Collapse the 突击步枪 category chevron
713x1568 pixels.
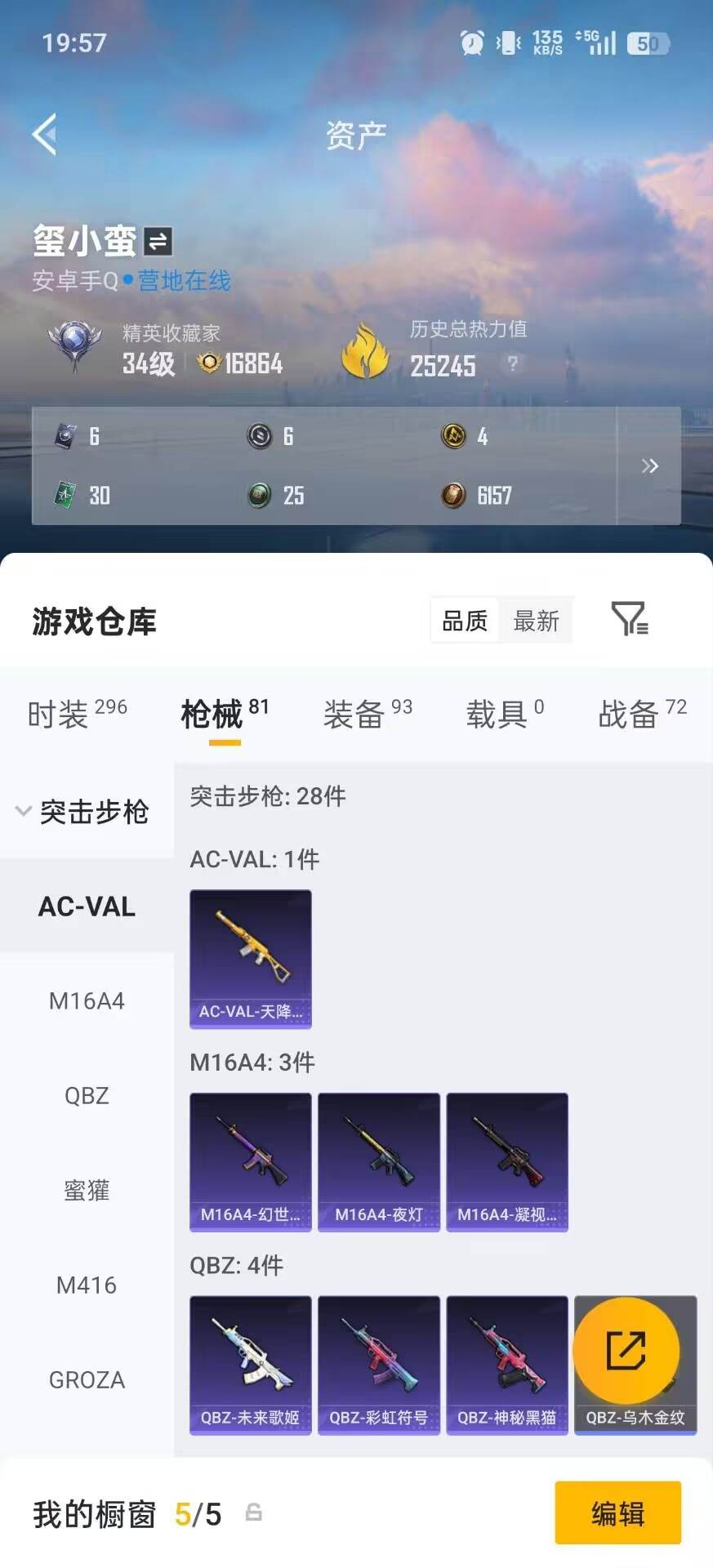click(x=22, y=812)
